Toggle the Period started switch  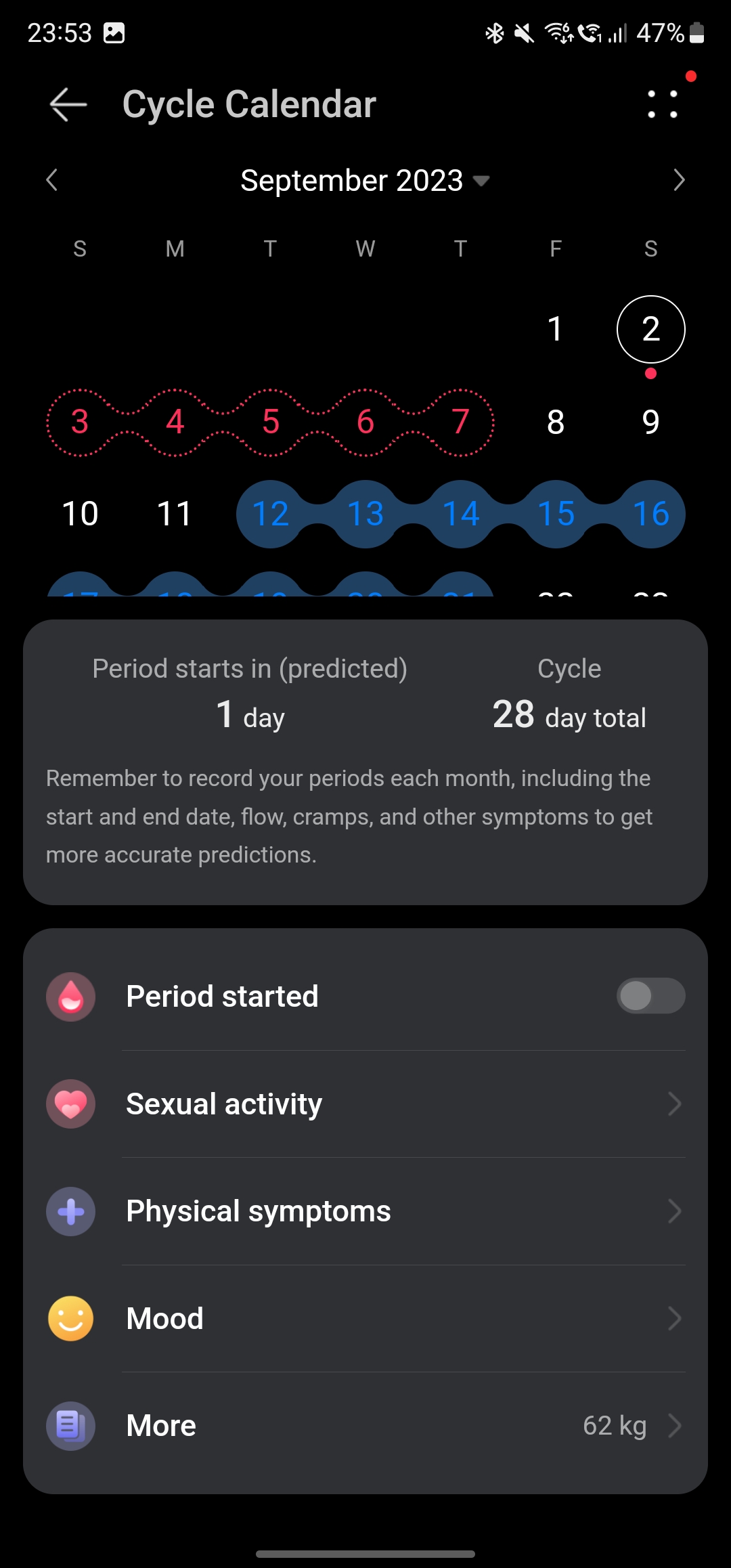click(x=650, y=996)
